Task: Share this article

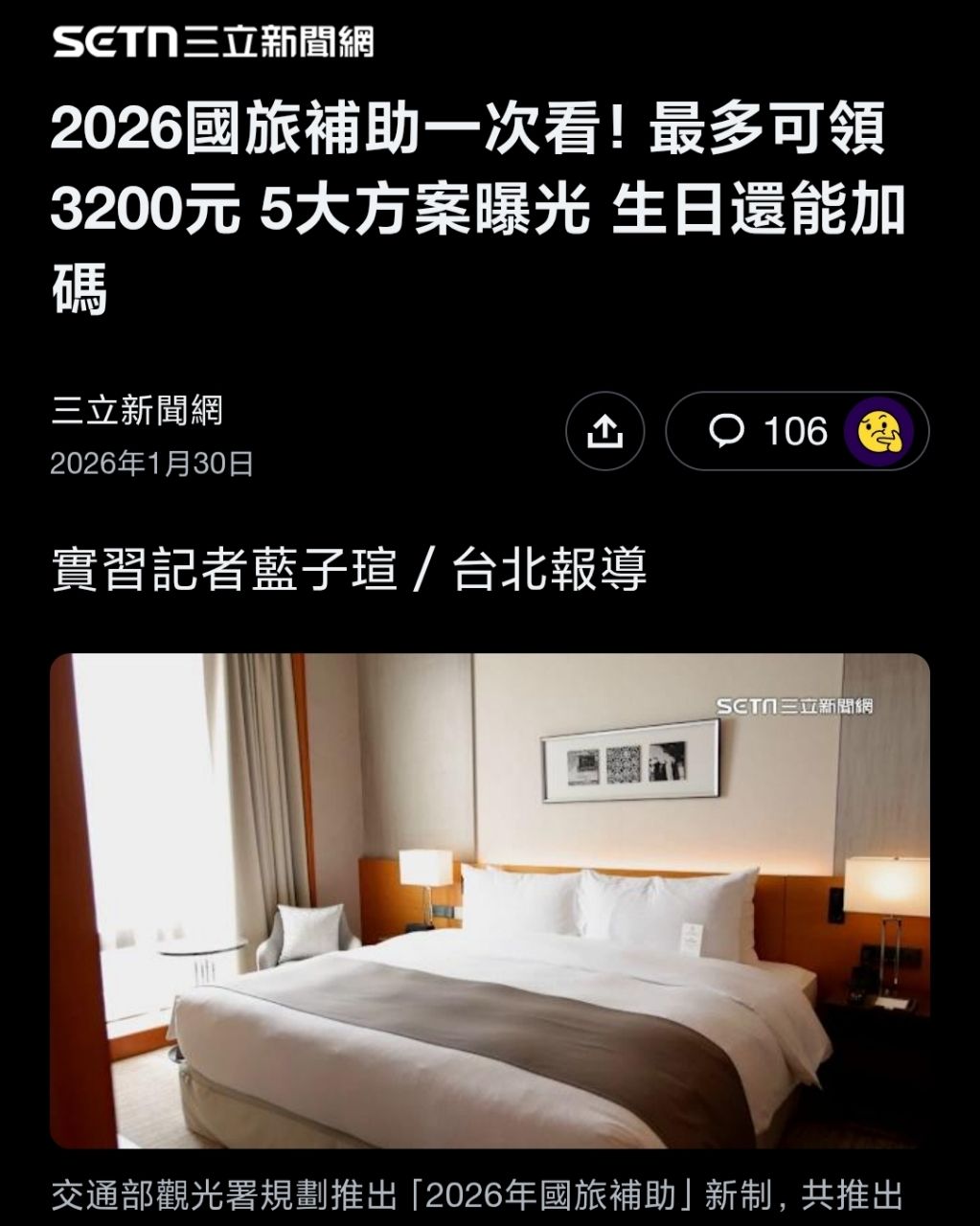Action: tap(604, 432)
